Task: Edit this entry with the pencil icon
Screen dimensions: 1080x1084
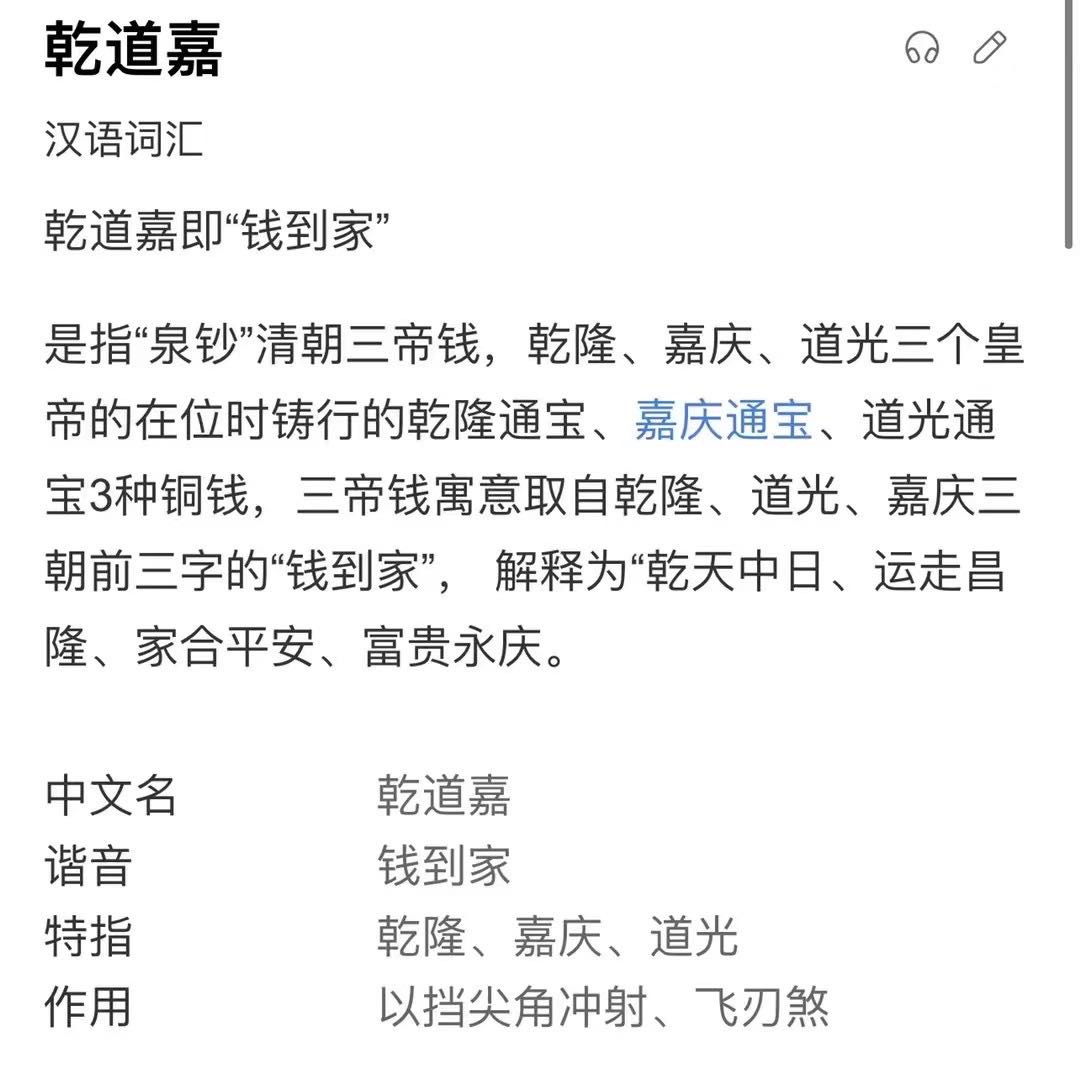Action: pos(990,47)
